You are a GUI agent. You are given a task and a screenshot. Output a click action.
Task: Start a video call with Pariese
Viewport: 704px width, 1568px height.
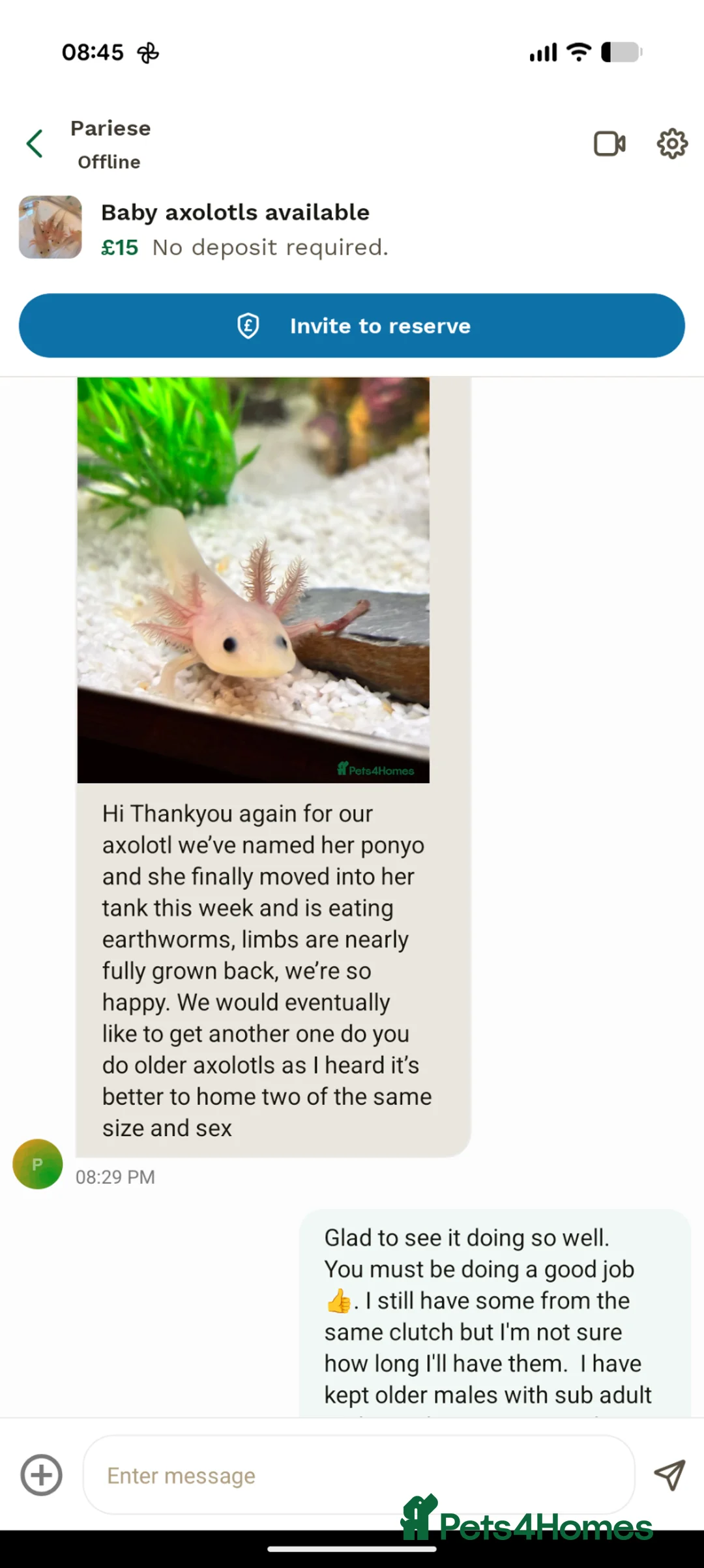click(x=609, y=143)
